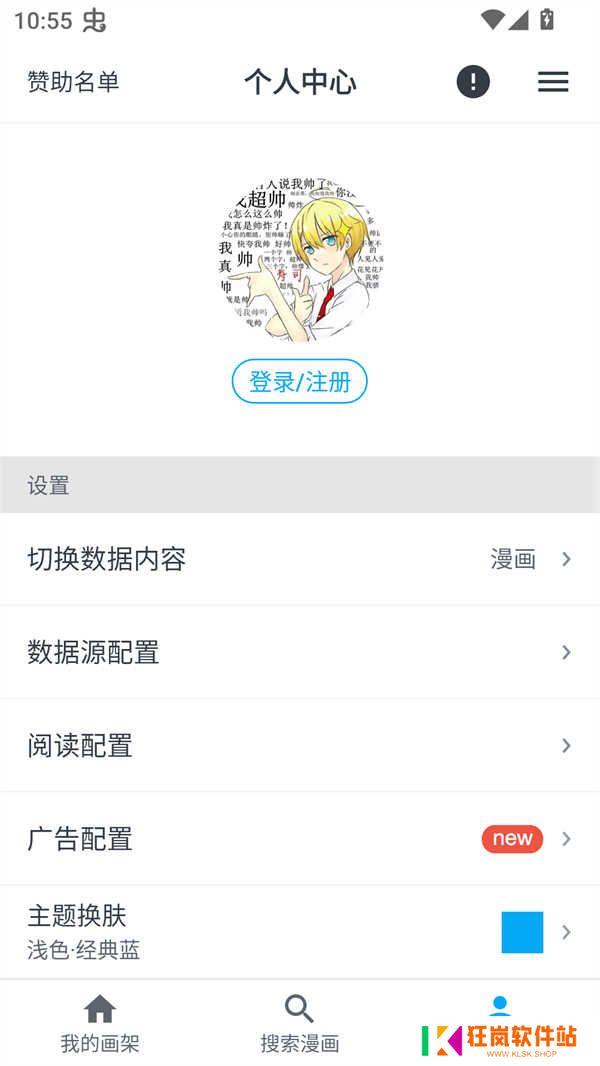Switch to the 我的画架 tab
The image size is (600, 1066).
[x=100, y=1023]
